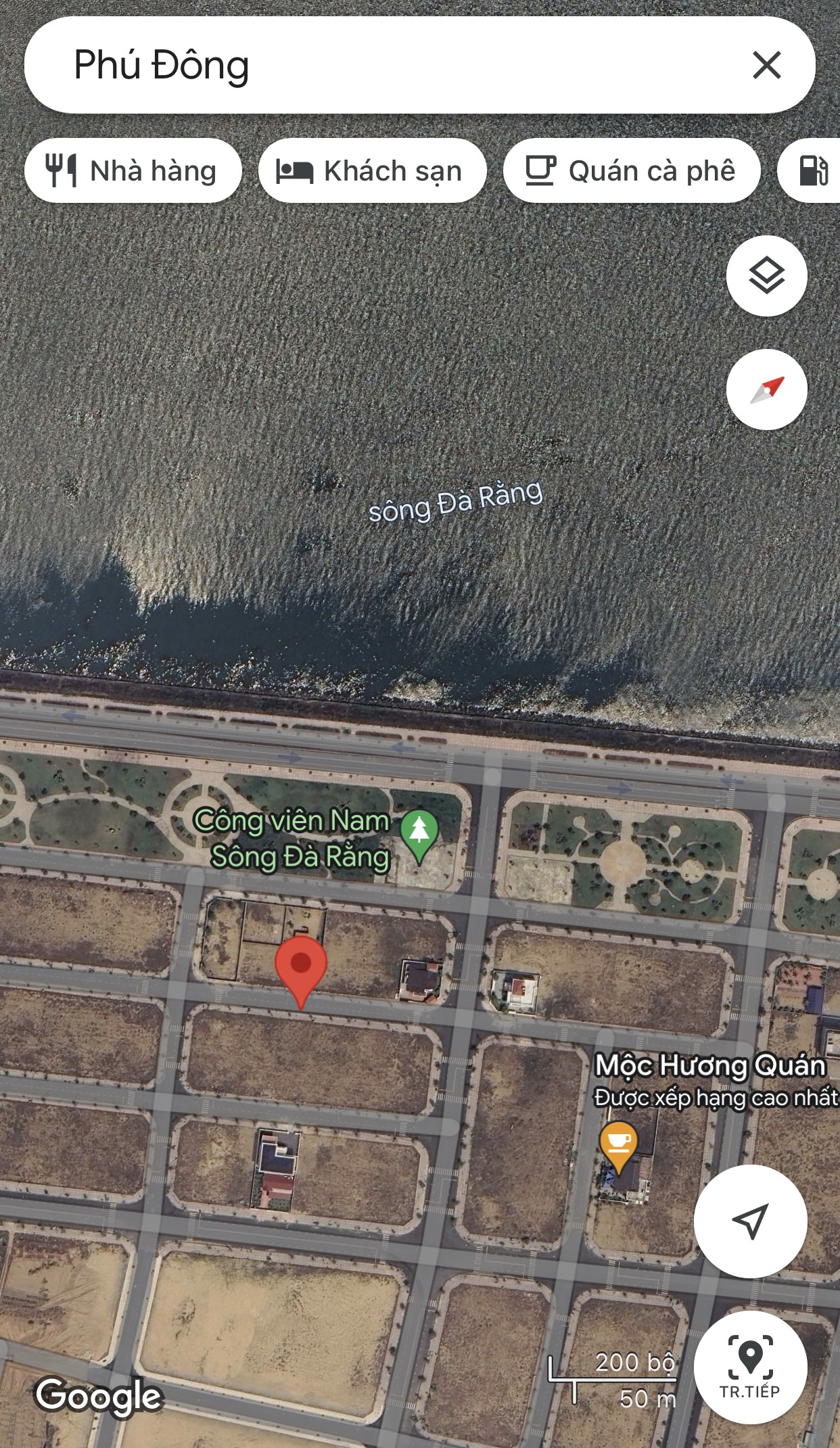Open Công viên Nam Sông Đà Rằng marker
Screen dimensions: 840x1448
[x=419, y=835]
